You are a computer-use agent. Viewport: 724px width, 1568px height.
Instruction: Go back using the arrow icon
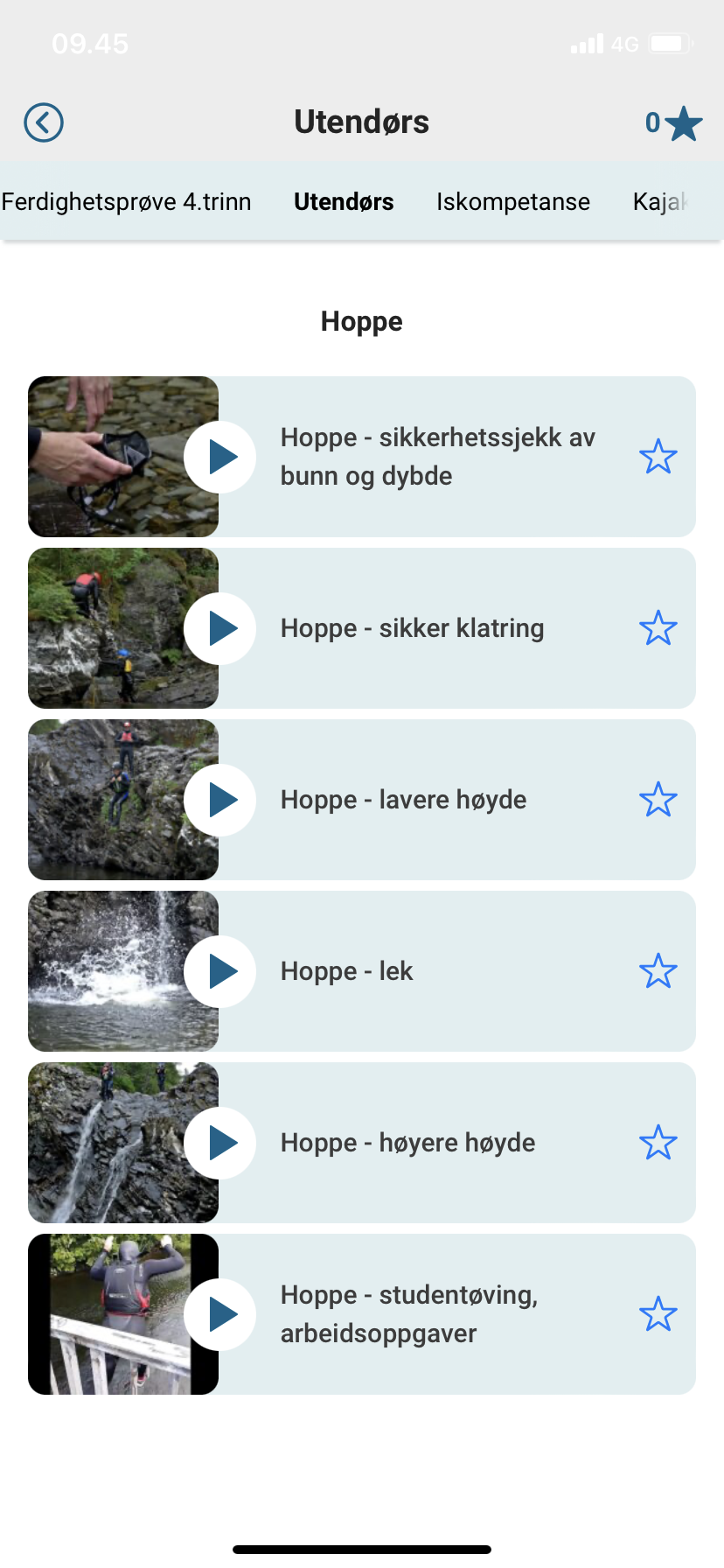pos(44,122)
